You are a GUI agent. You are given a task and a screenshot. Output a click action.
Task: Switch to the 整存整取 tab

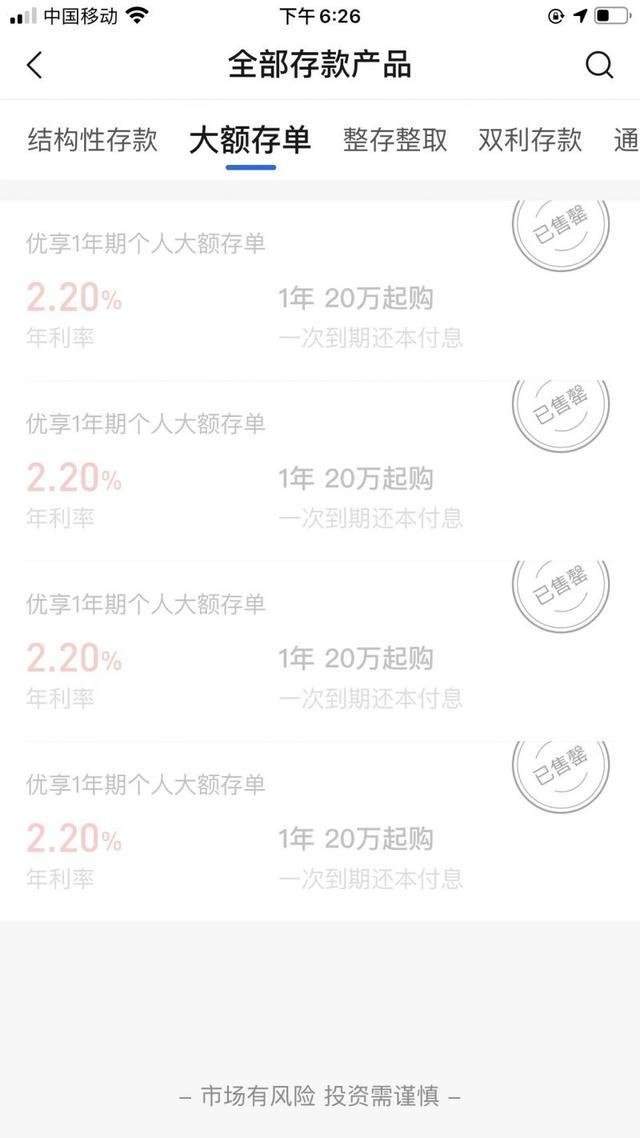[395, 140]
